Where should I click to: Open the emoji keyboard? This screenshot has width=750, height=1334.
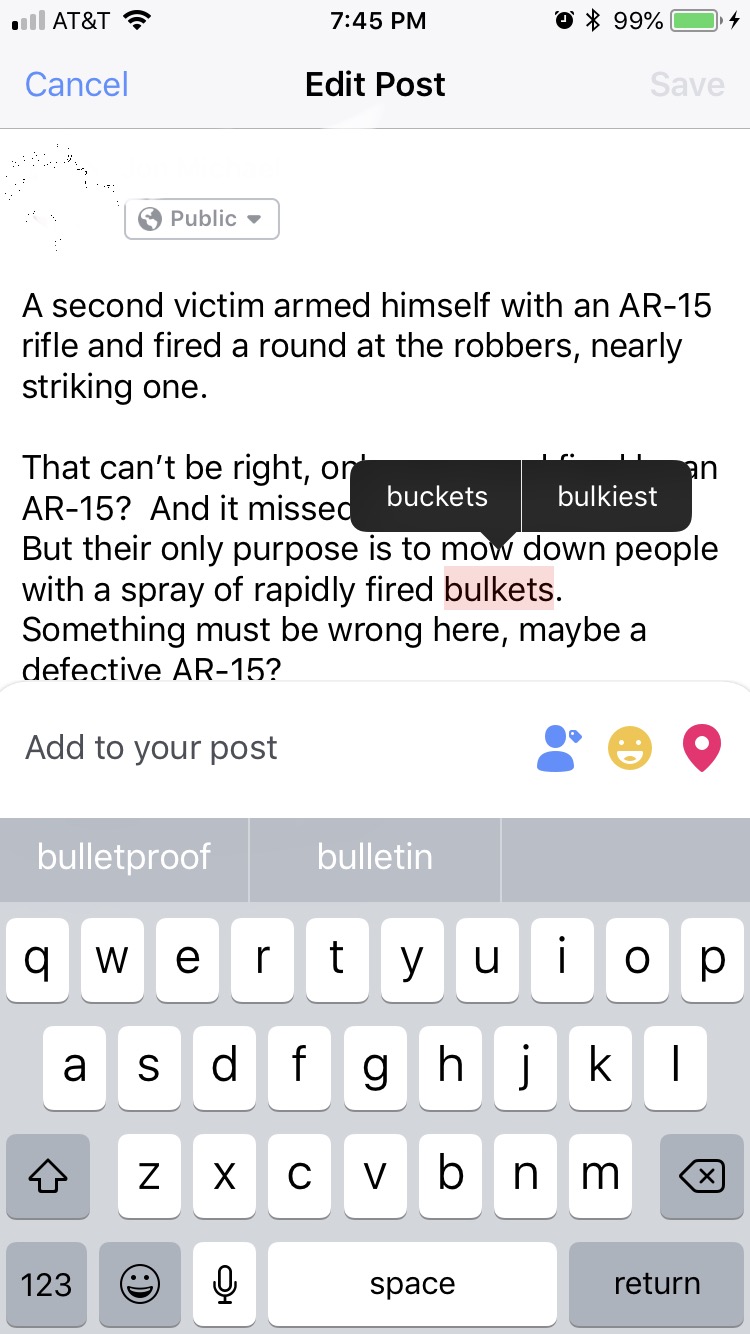click(139, 1284)
